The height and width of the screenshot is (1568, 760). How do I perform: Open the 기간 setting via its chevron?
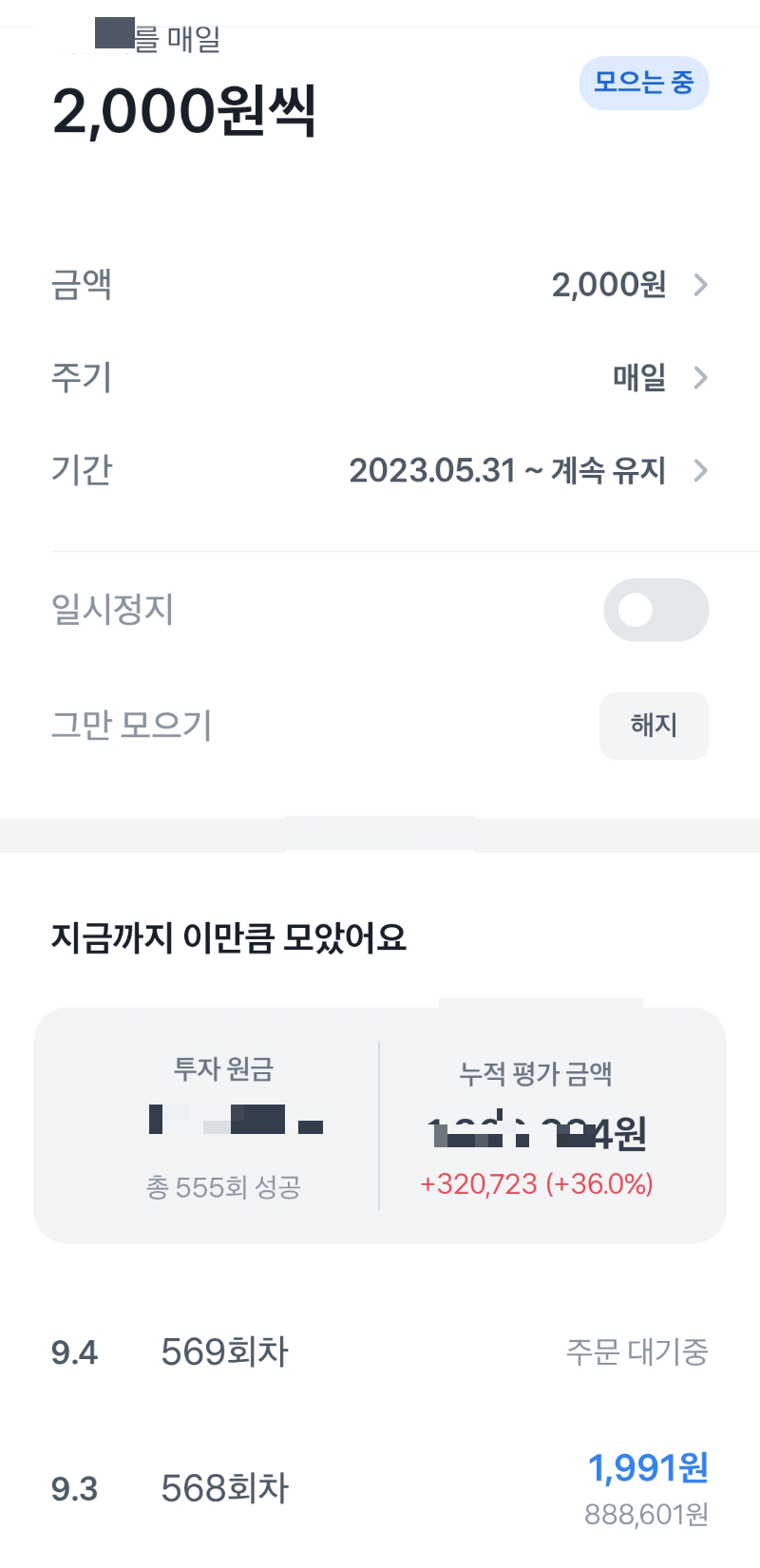pos(700,470)
